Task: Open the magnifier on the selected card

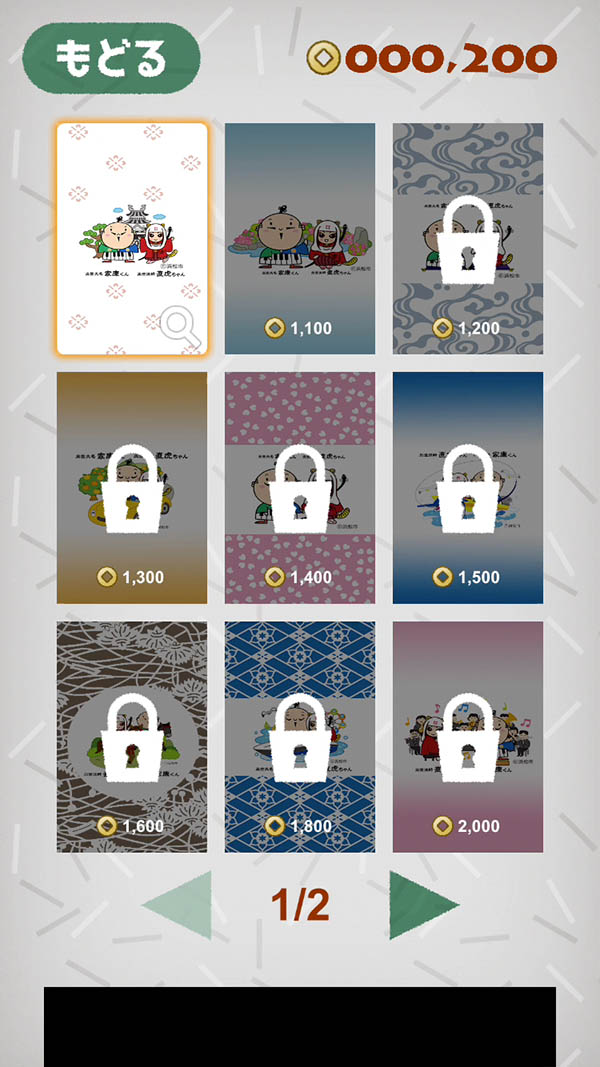Action: pos(182,326)
